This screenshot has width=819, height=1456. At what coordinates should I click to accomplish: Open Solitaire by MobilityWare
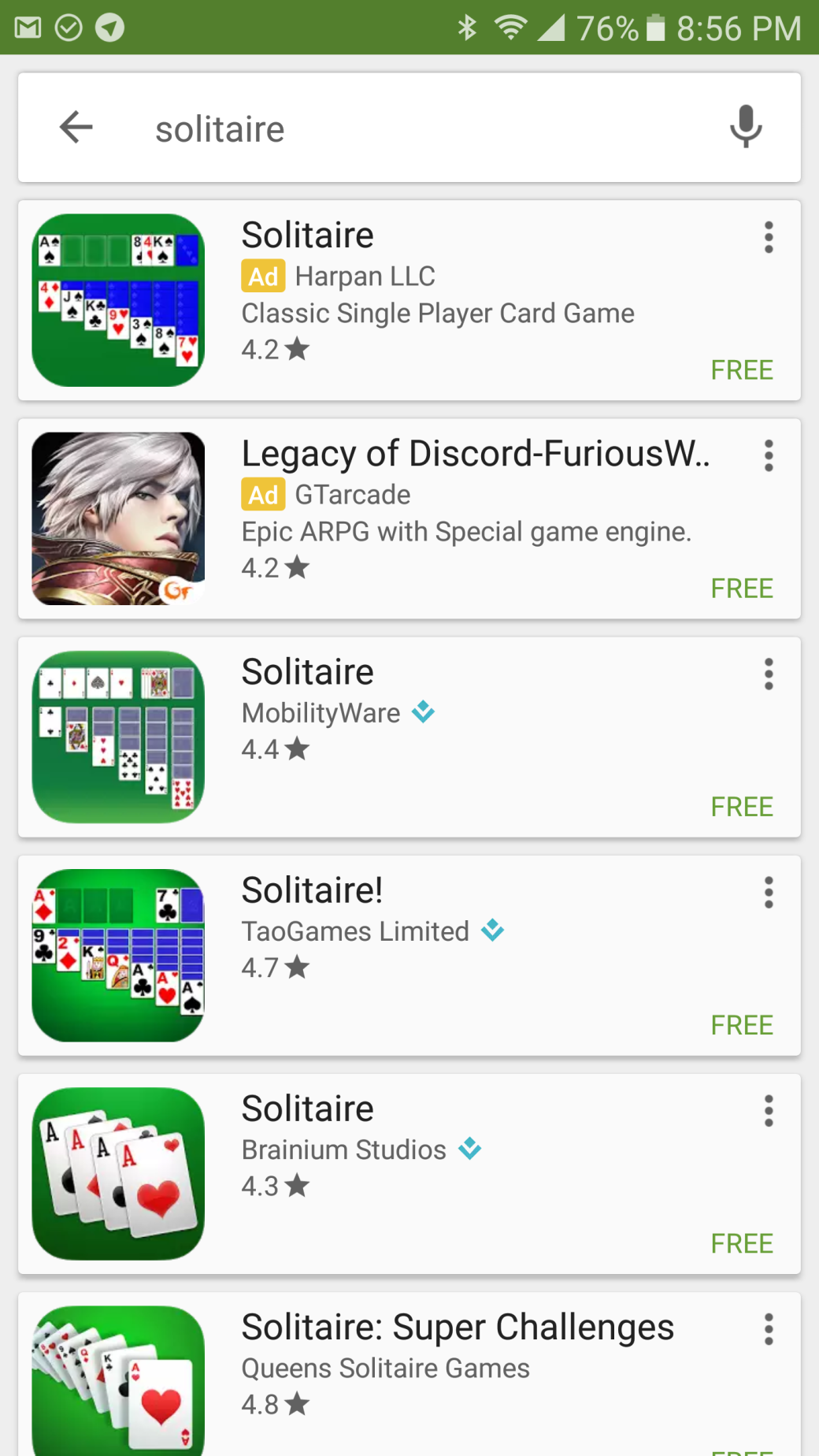409,737
